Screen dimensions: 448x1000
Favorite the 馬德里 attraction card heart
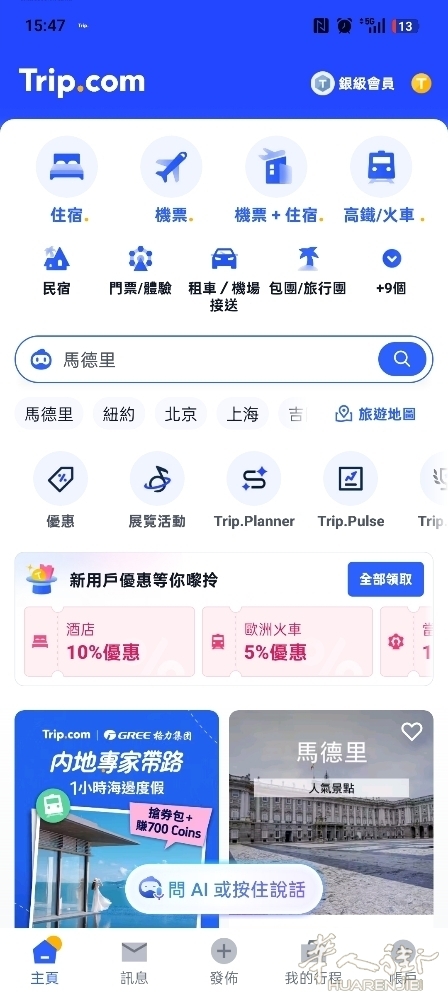tap(412, 732)
